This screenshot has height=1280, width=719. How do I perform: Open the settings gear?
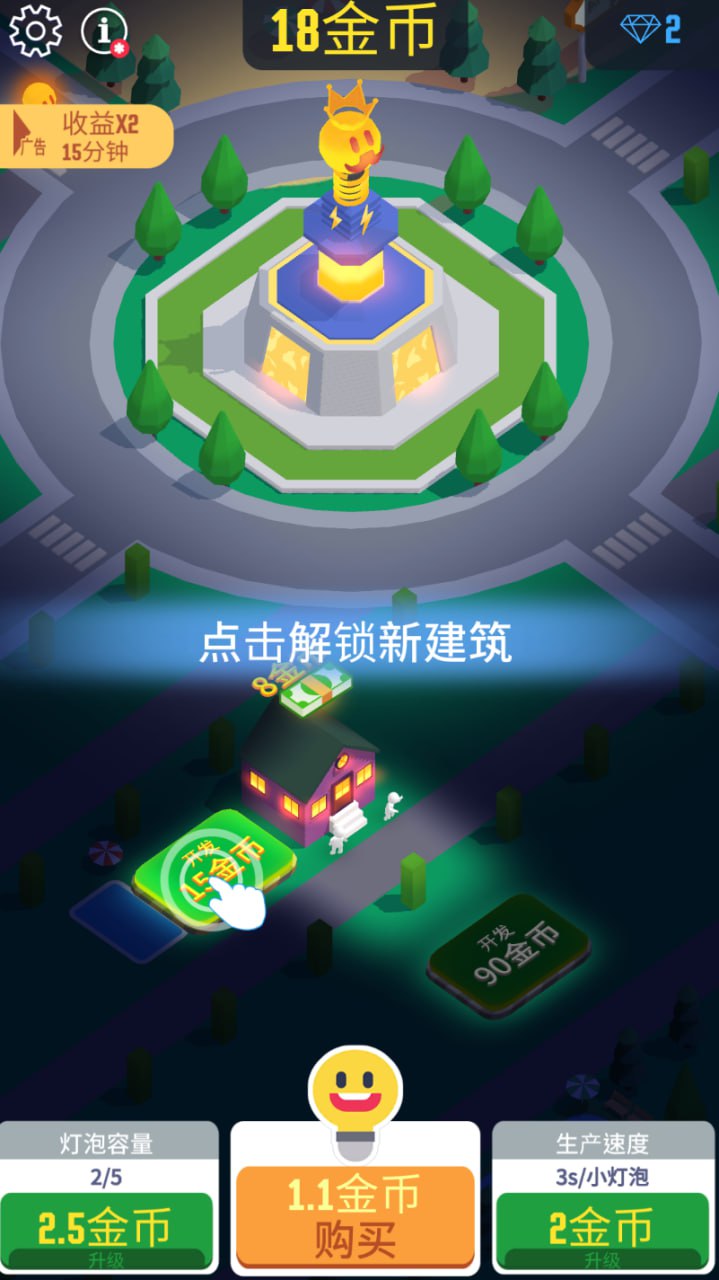click(x=35, y=32)
